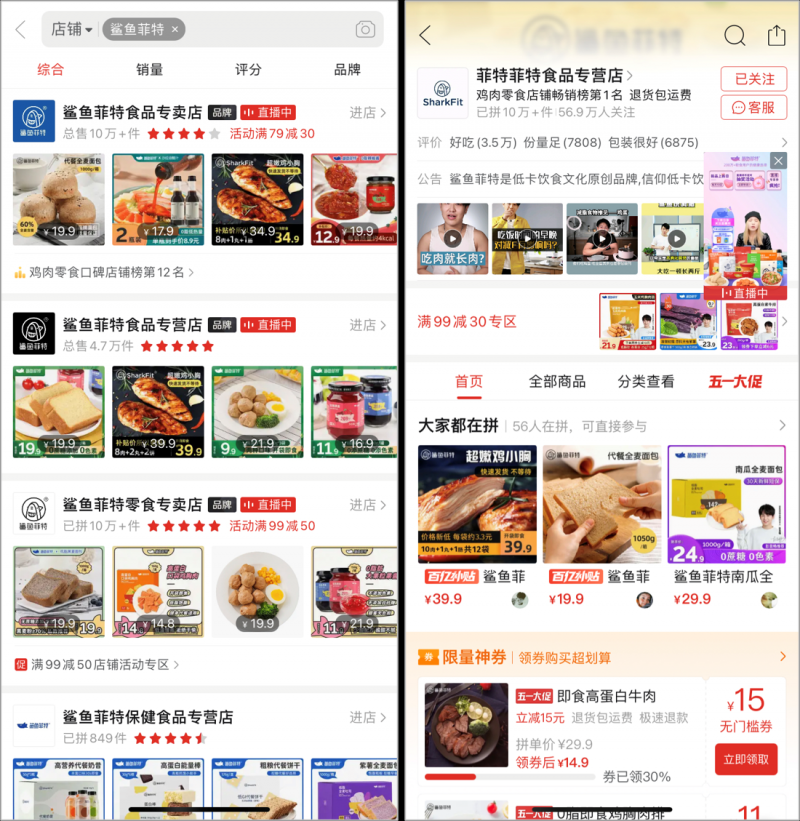
Task: Search inside the SharkFit store page
Action: coord(735,36)
